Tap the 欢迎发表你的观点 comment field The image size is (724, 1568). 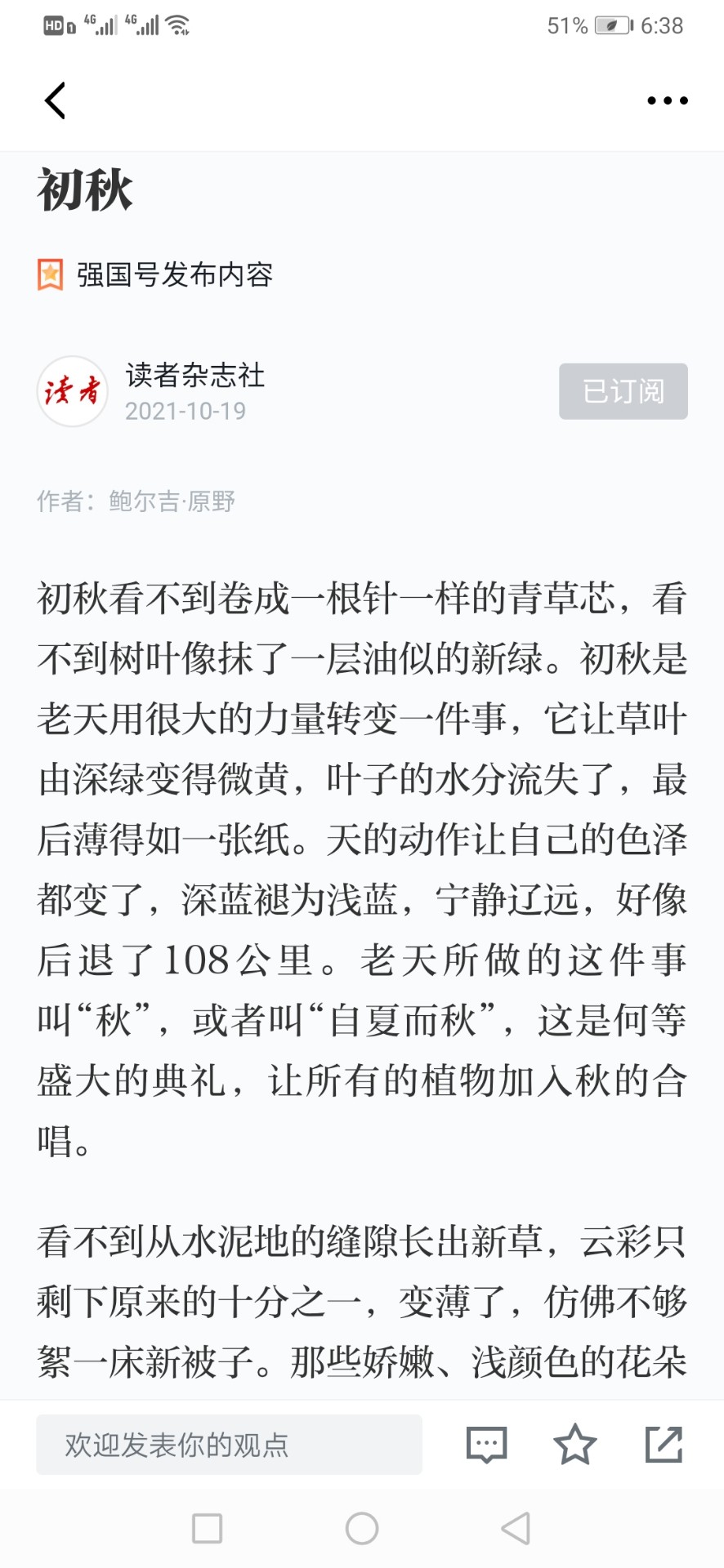coord(229,1445)
